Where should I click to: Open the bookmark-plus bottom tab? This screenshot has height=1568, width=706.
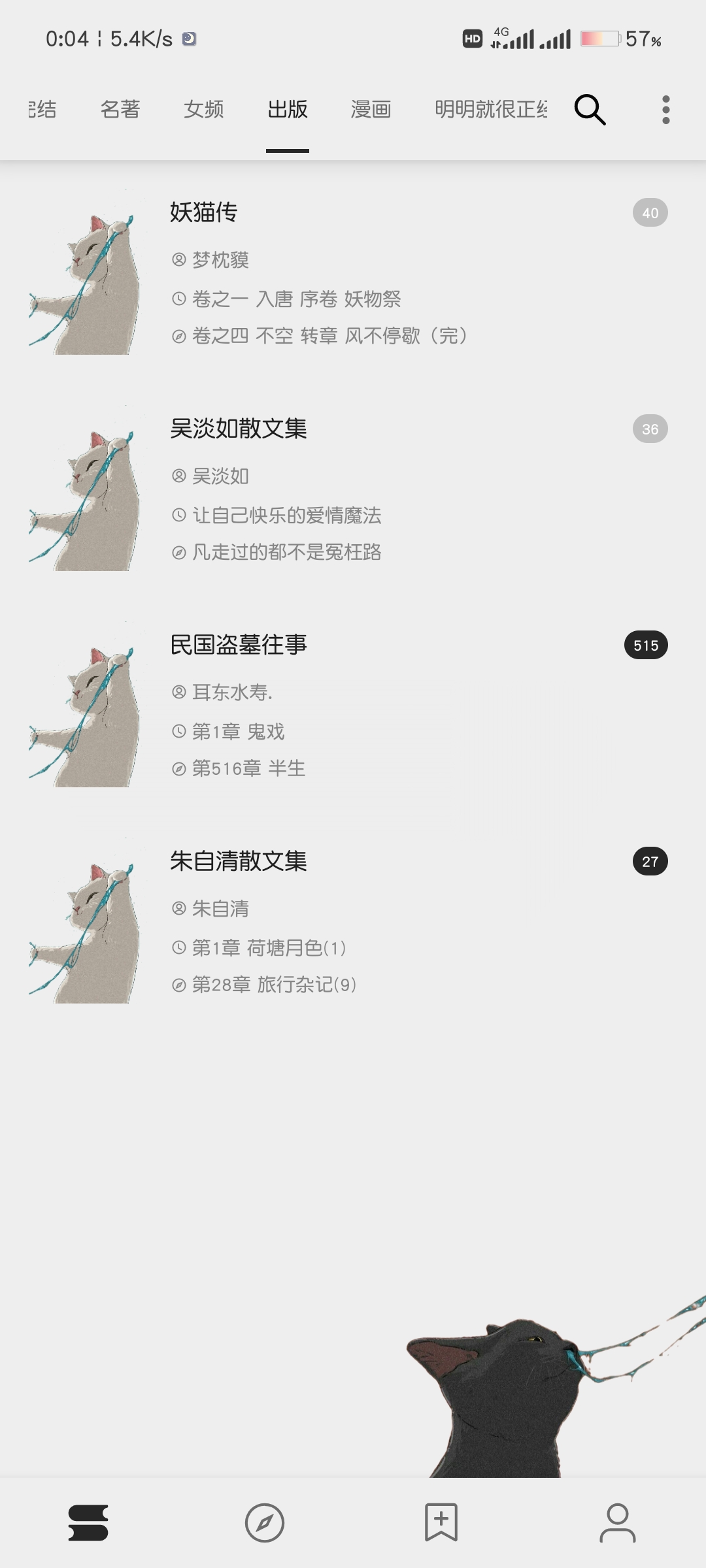pyautogui.click(x=441, y=1522)
